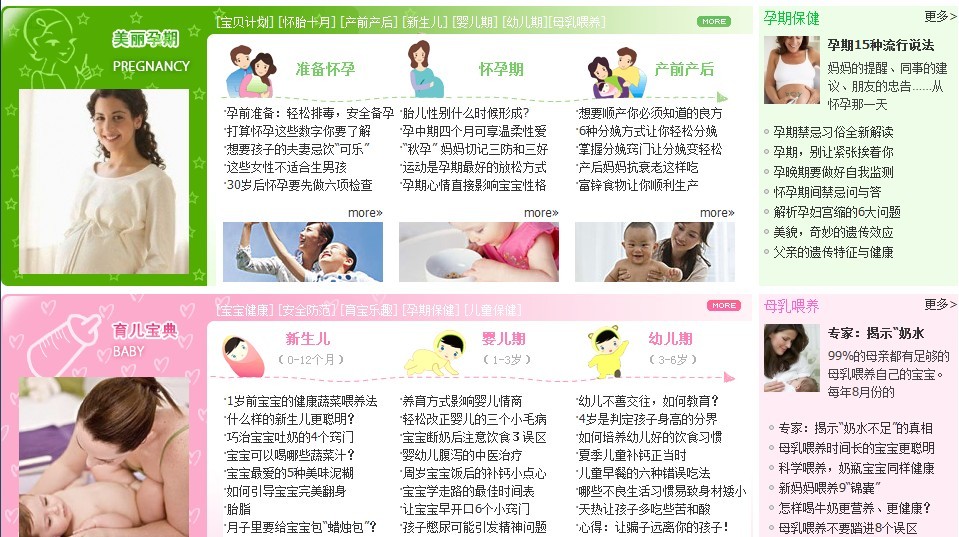Open 孕期禁忌习俗全新解读 link
This screenshot has width=959, height=537.
click(x=833, y=132)
